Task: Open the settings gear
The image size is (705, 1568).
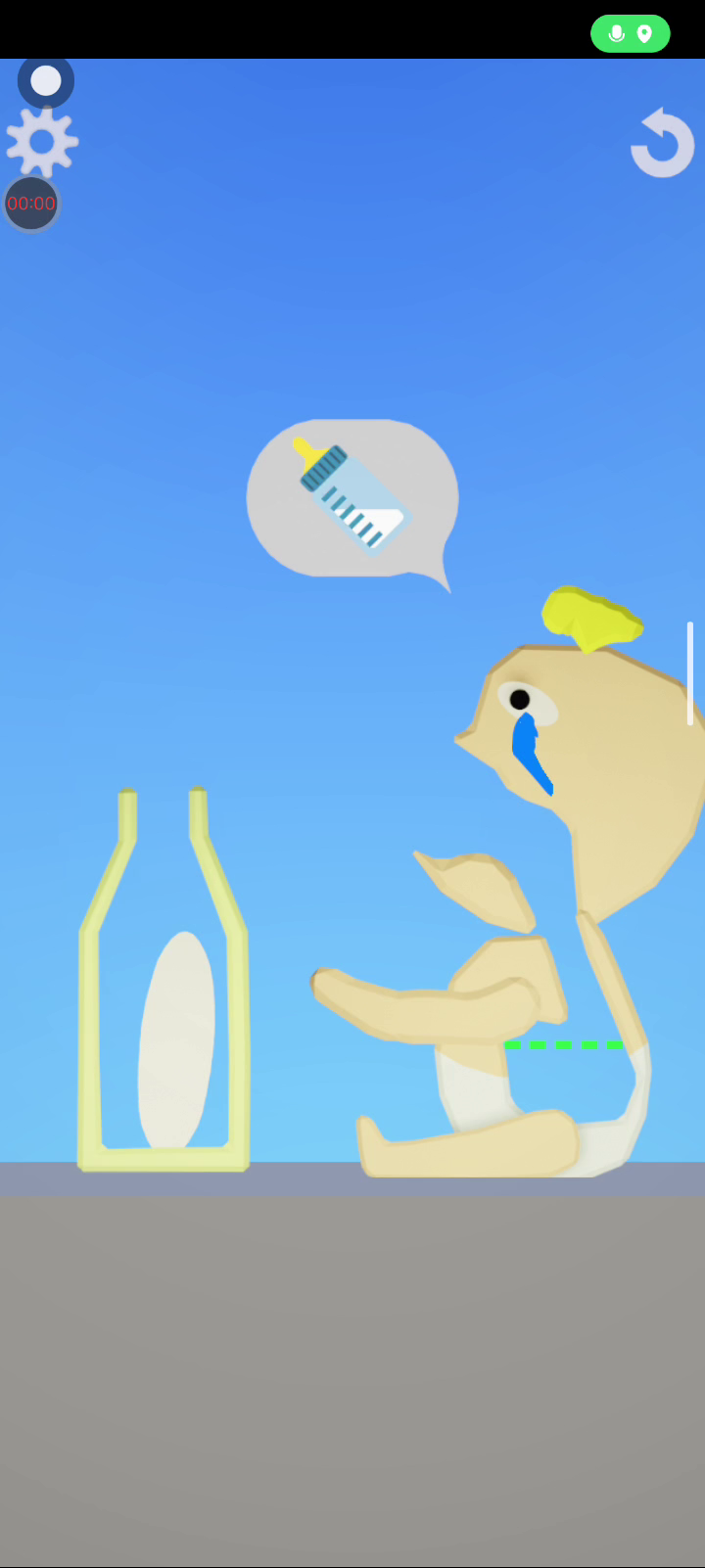Action: (x=41, y=142)
